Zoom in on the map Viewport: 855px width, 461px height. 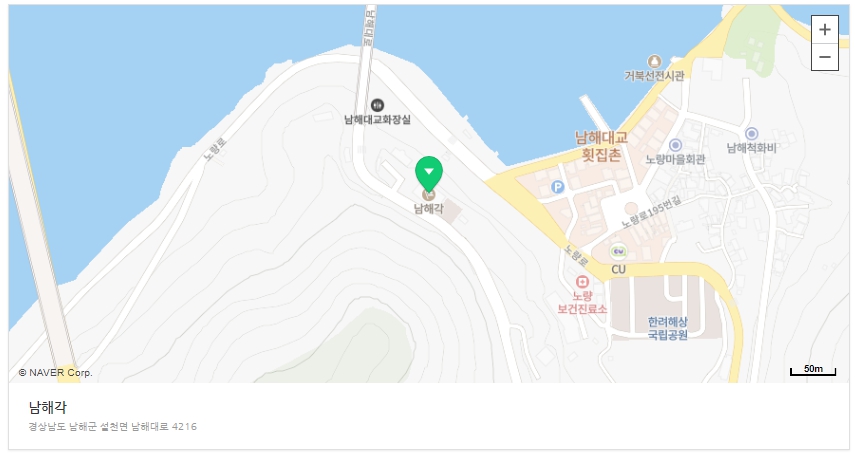pyautogui.click(x=824, y=29)
